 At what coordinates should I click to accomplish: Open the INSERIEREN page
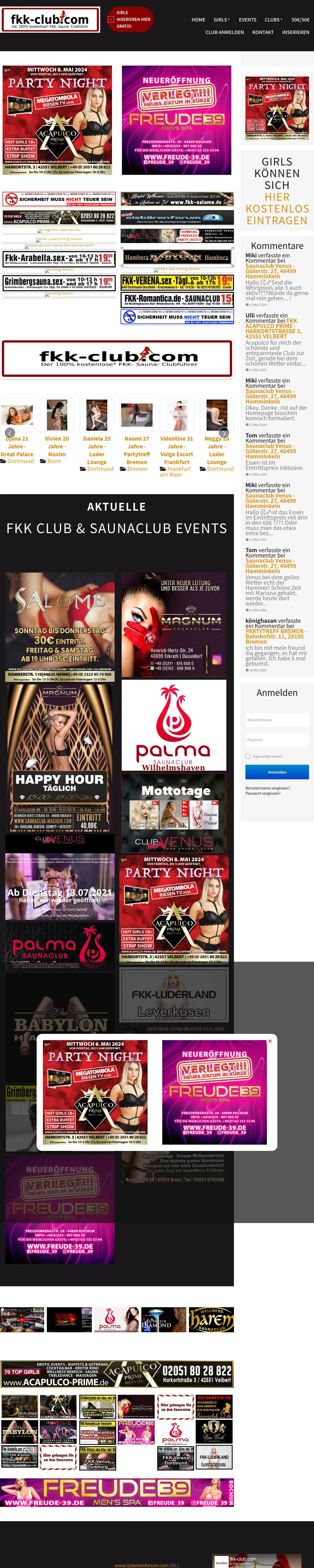coord(295,32)
